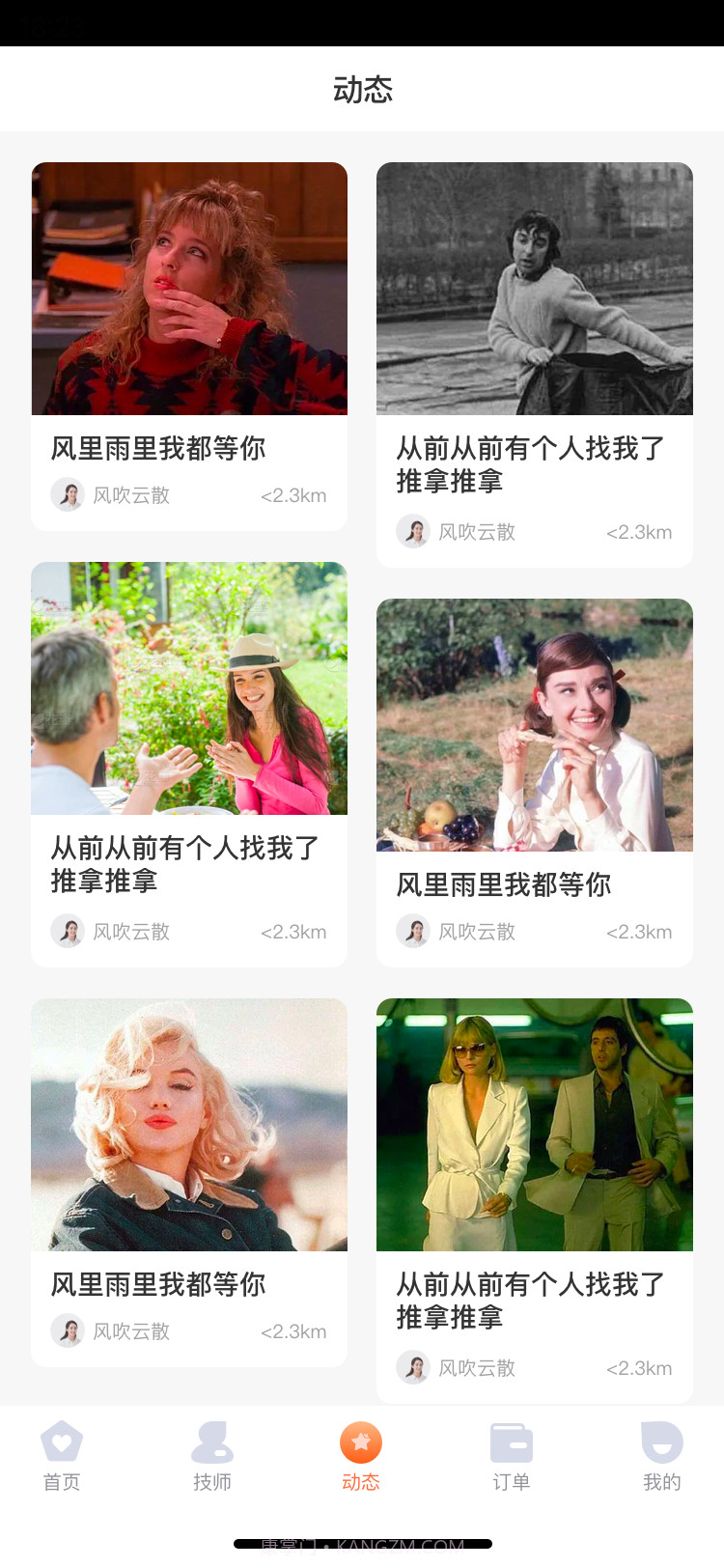
Task: Tap the red sweater woman photo
Action: point(189,289)
